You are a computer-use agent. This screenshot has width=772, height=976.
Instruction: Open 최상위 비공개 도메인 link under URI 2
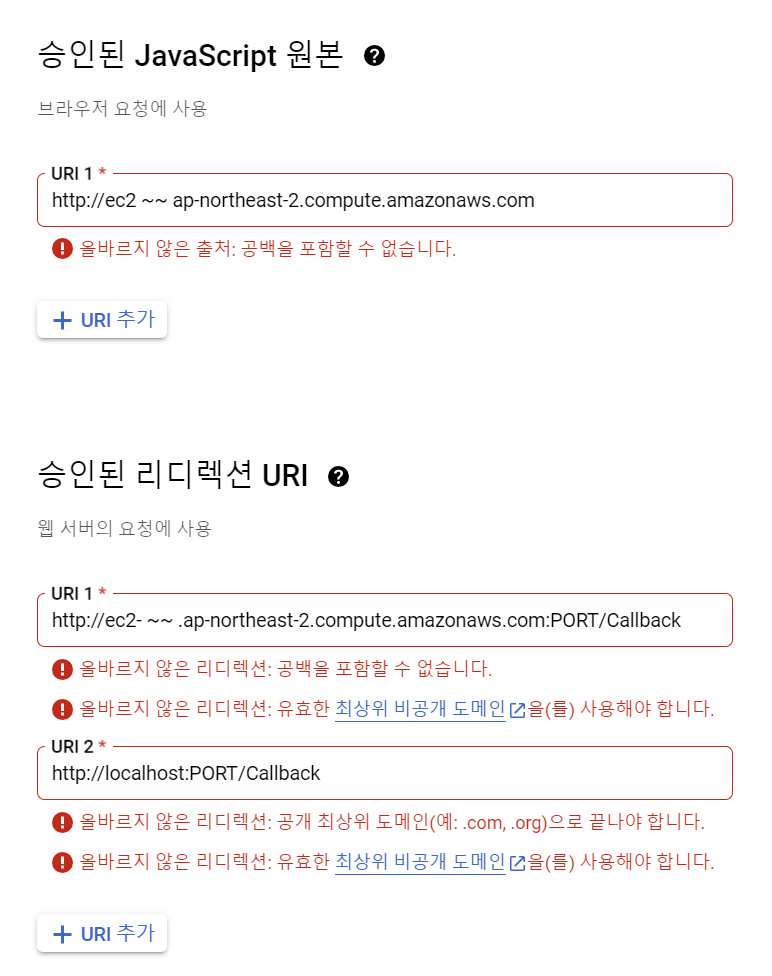coord(420,861)
